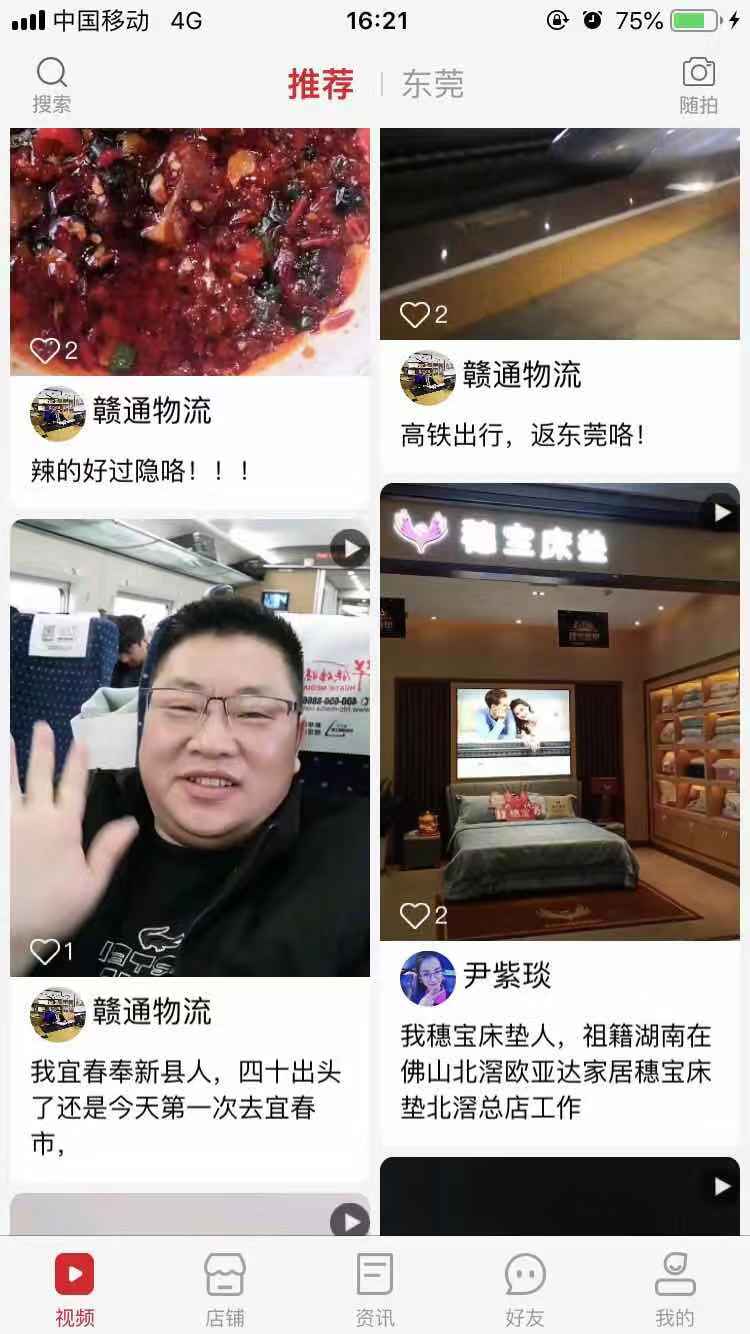Go to the 资讯 bottom tab
The width and height of the screenshot is (750, 1334).
[375, 1288]
